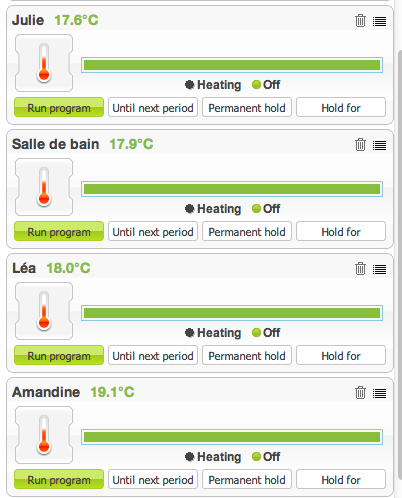
Task: Select Until next period for Léa
Action: point(153,355)
